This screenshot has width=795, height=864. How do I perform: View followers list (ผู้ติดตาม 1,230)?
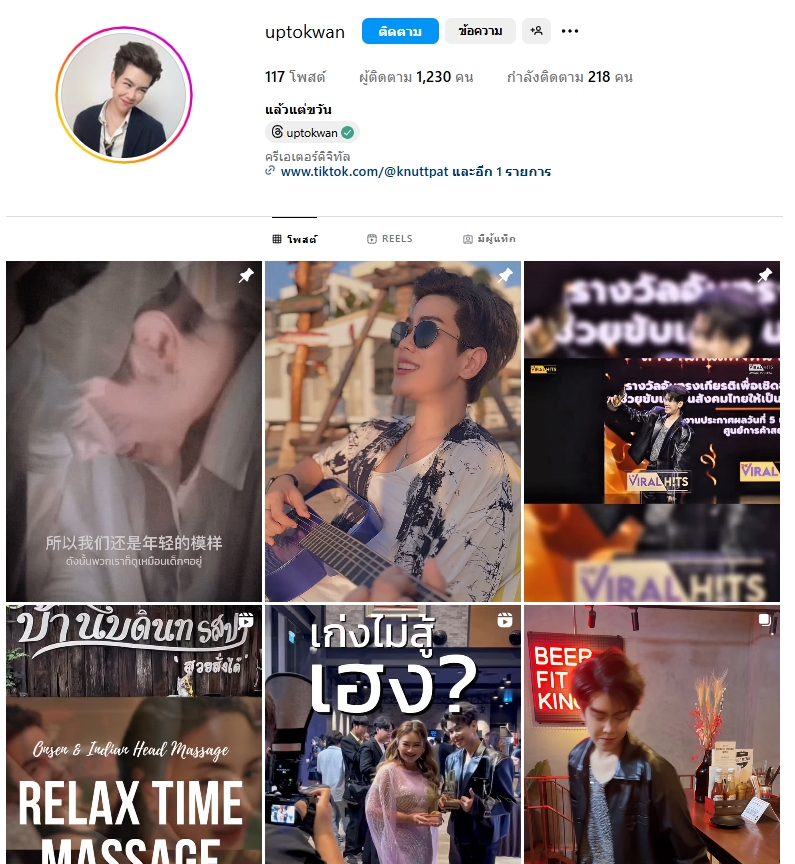coord(416,77)
